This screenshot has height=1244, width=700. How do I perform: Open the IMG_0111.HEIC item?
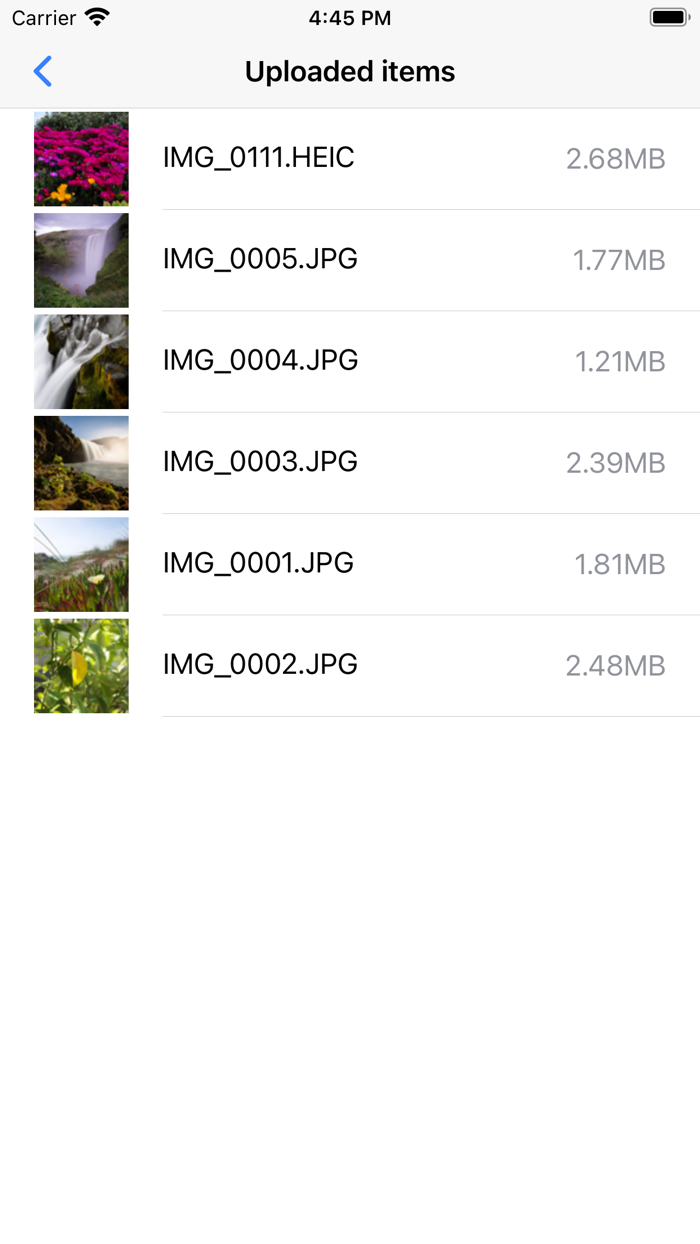point(258,158)
